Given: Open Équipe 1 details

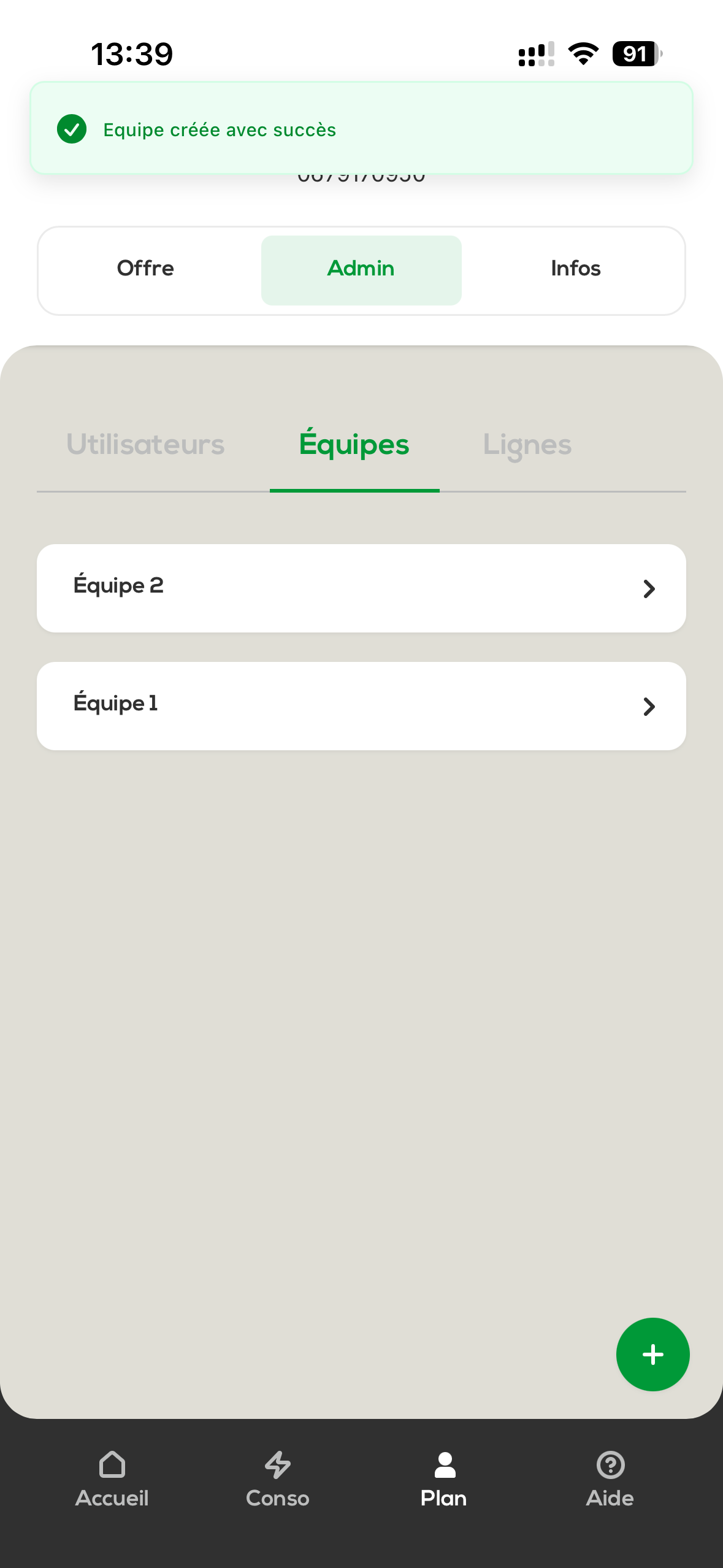Looking at the screenshot, I should [x=361, y=705].
